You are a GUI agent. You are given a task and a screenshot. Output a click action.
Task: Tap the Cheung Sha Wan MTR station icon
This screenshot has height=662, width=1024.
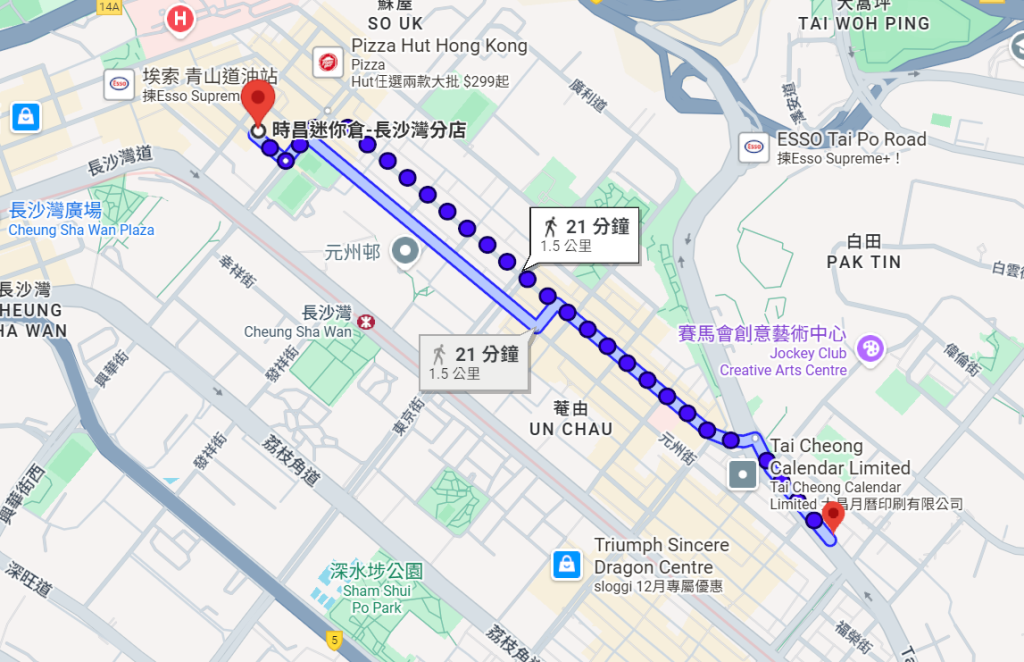pyautogui.click(x=368, y=322)
